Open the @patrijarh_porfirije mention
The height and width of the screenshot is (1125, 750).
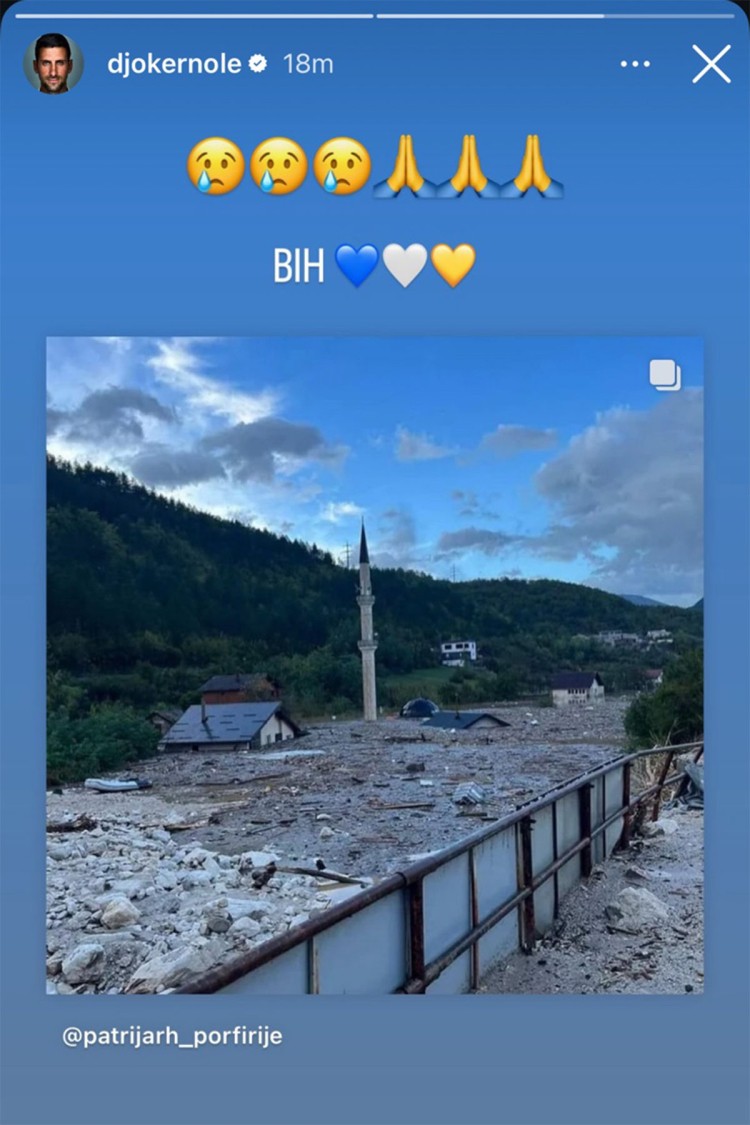172,1036
